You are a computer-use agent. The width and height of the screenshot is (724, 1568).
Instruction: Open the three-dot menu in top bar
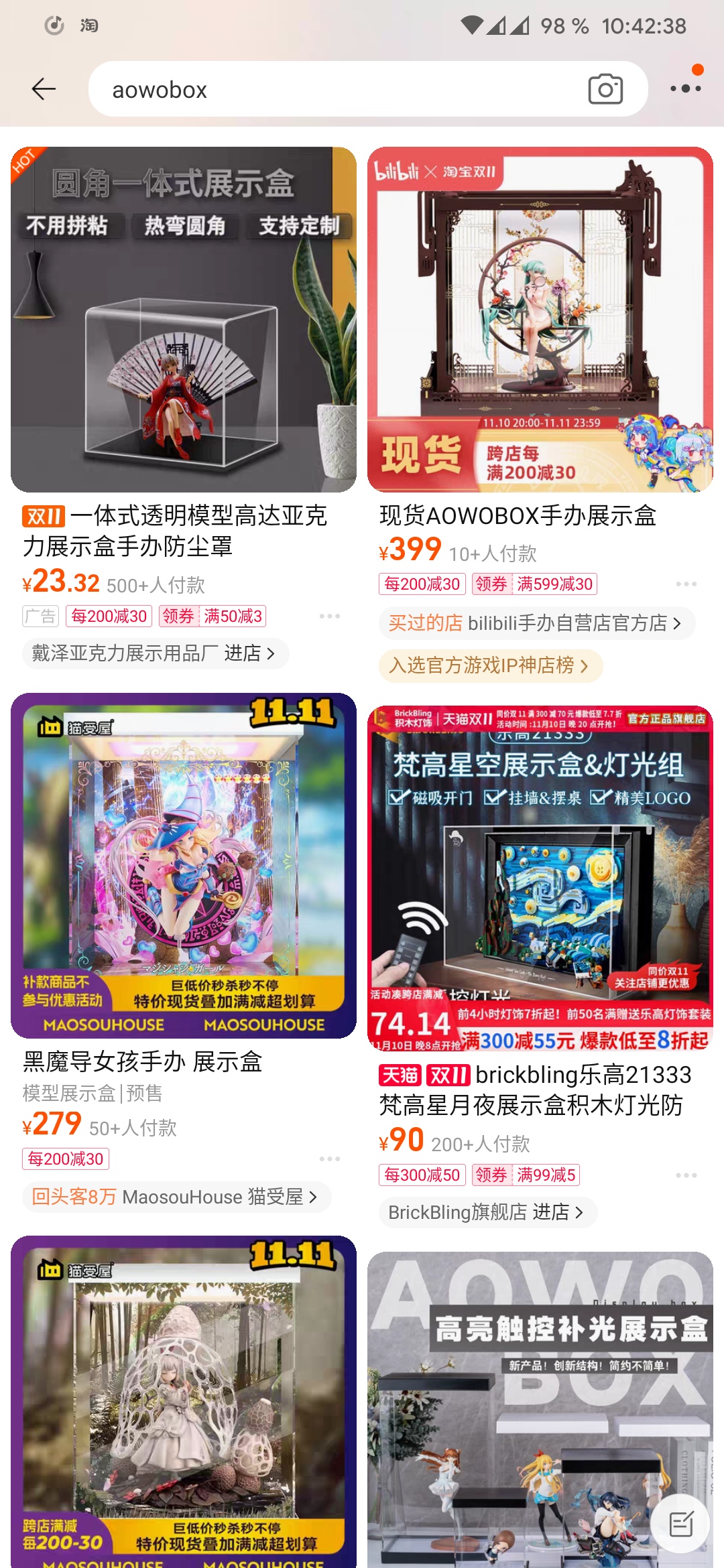[x=686, y=88]
